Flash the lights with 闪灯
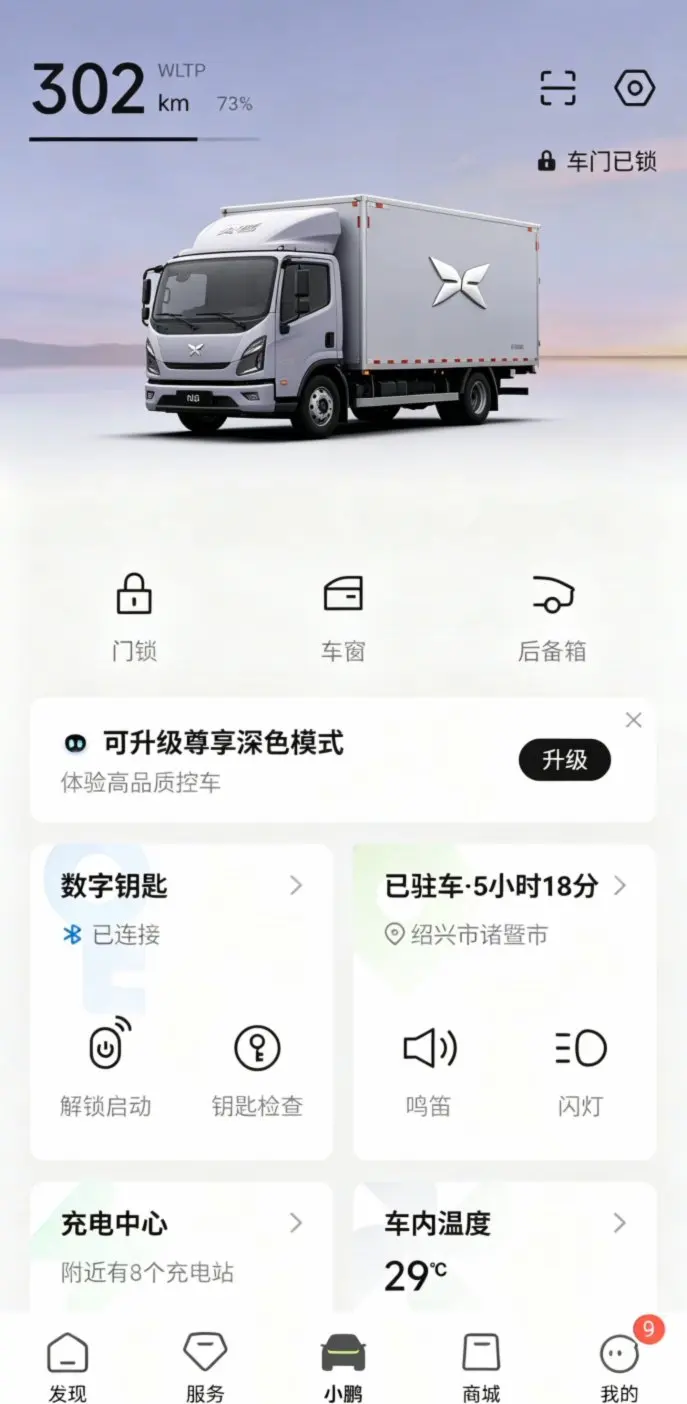 click(x=580, y=1070)
